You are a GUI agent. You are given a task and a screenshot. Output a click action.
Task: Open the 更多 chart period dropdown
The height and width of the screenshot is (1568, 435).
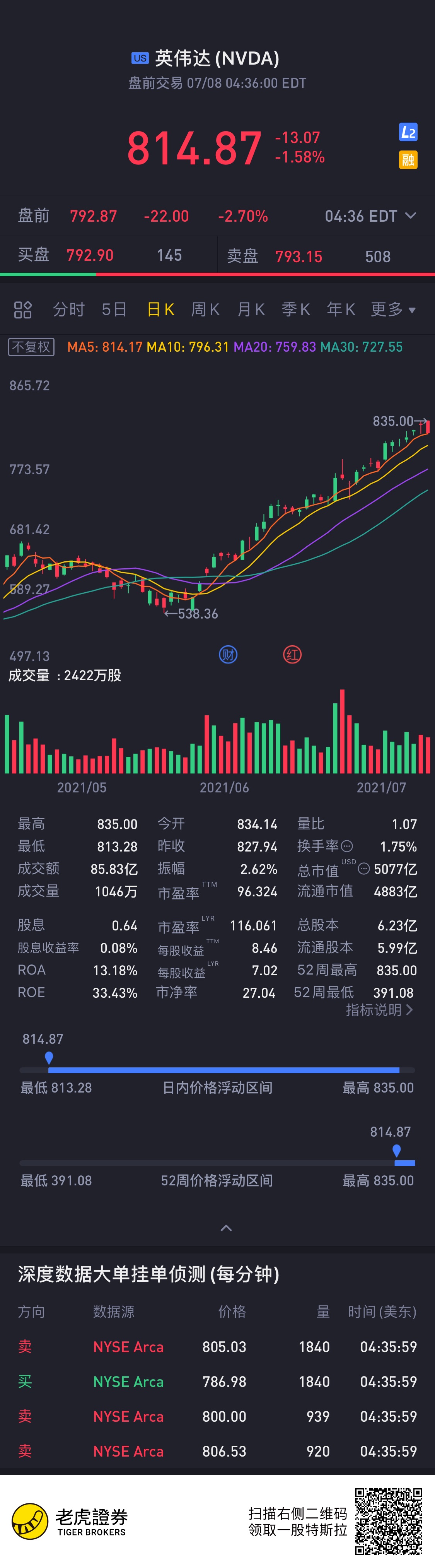coord(394,310)
